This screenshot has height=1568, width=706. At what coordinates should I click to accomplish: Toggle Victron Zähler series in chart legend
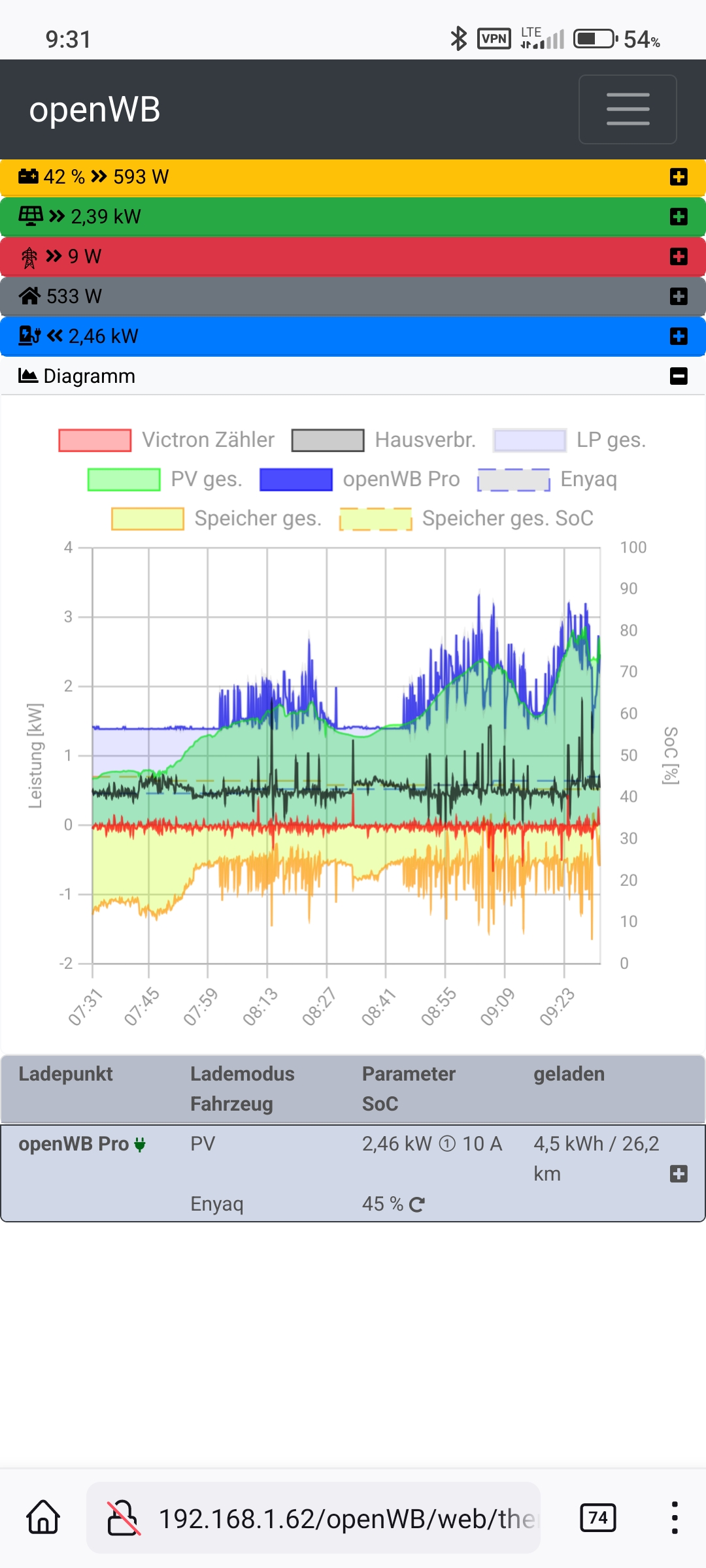[x=167, y=440]
